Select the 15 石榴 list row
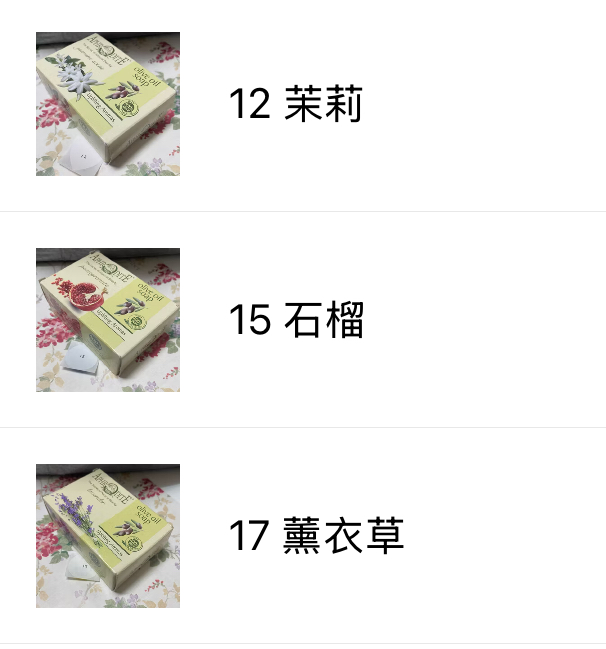606x649 pixels. (296, 320)
